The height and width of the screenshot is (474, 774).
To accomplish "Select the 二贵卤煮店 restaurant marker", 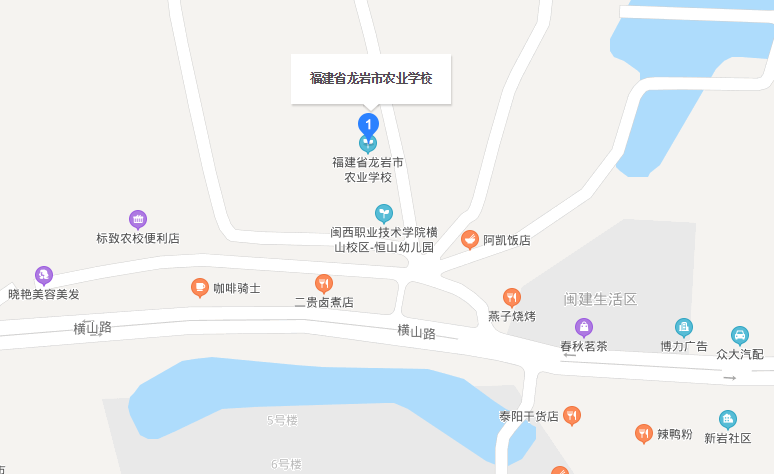I will [323, 284].
